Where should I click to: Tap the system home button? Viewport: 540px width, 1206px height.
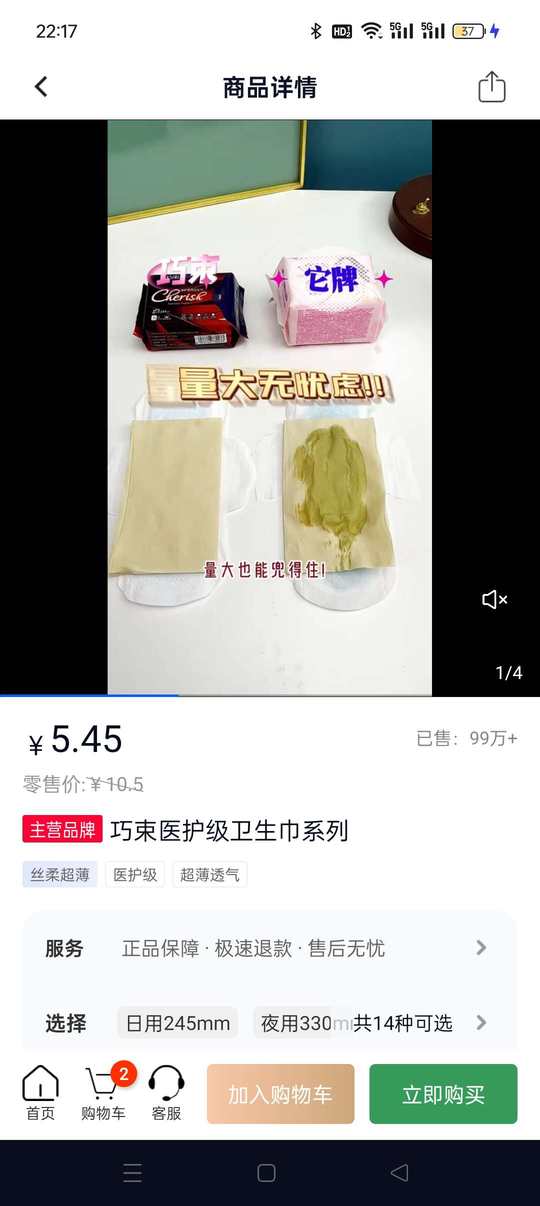(266, 1173)
